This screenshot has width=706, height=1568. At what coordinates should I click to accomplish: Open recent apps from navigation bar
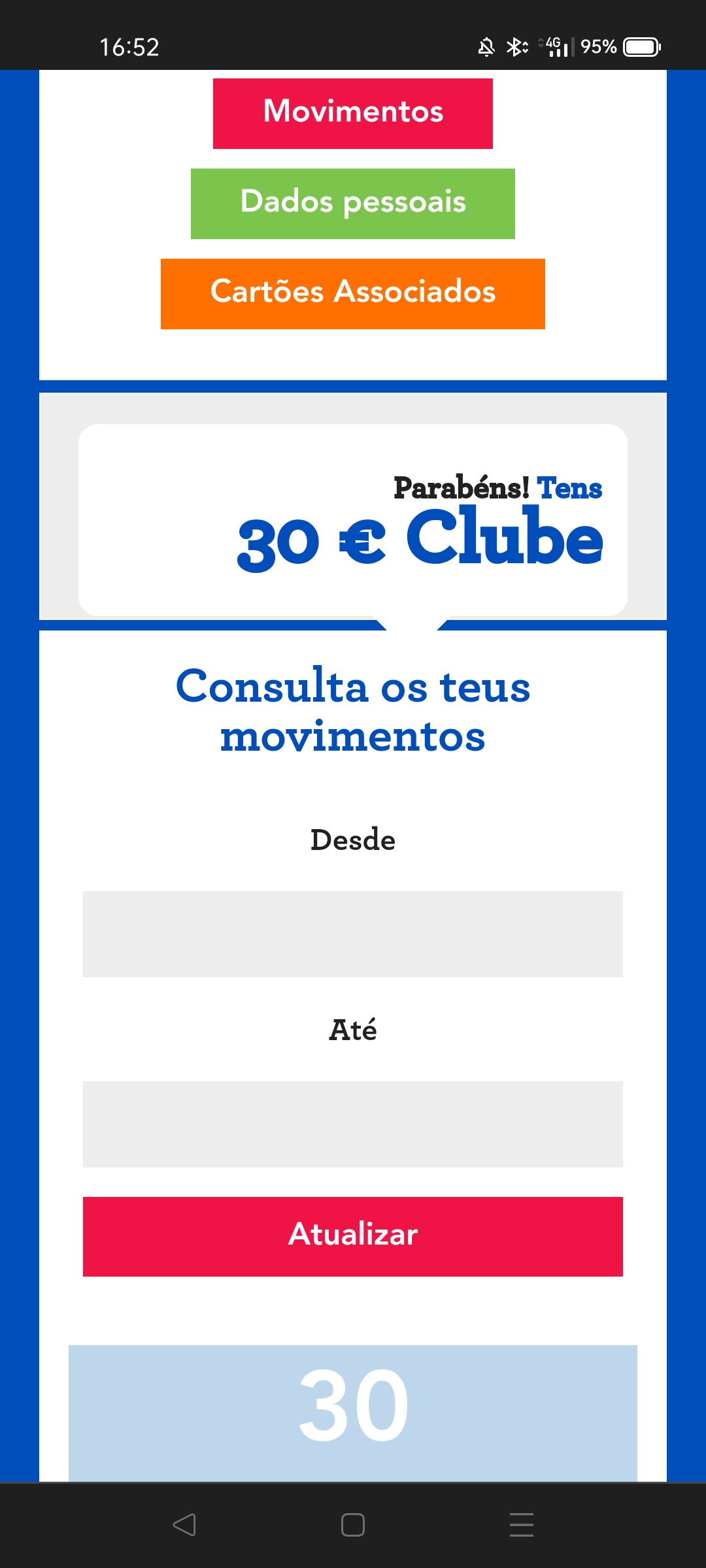point(521,1525)
